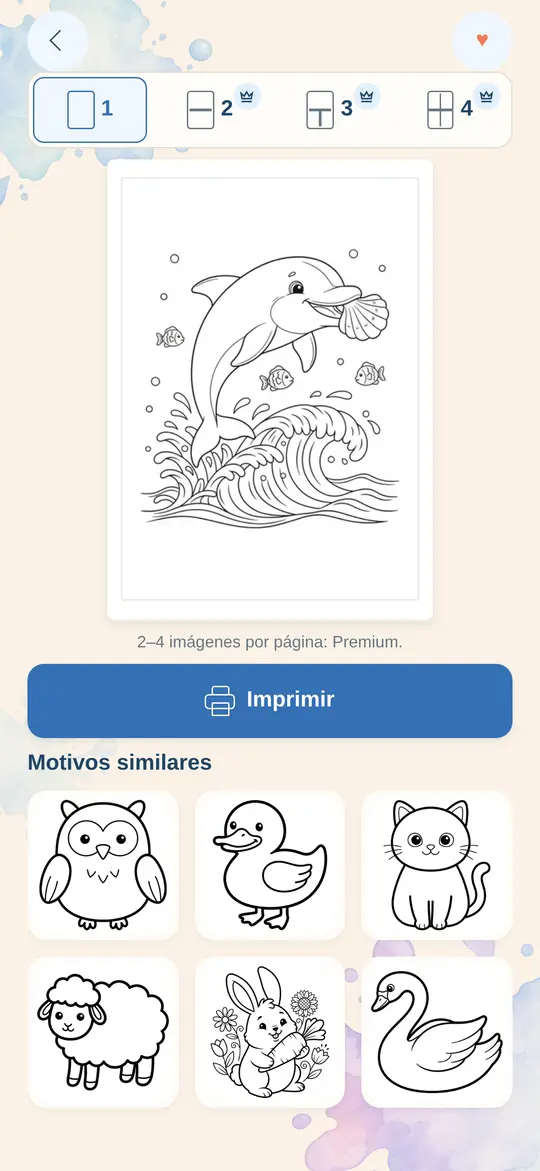Viewport: 540px width, 1171px height.
Task: Go back with the arrow button
Action: click(58, 40)
